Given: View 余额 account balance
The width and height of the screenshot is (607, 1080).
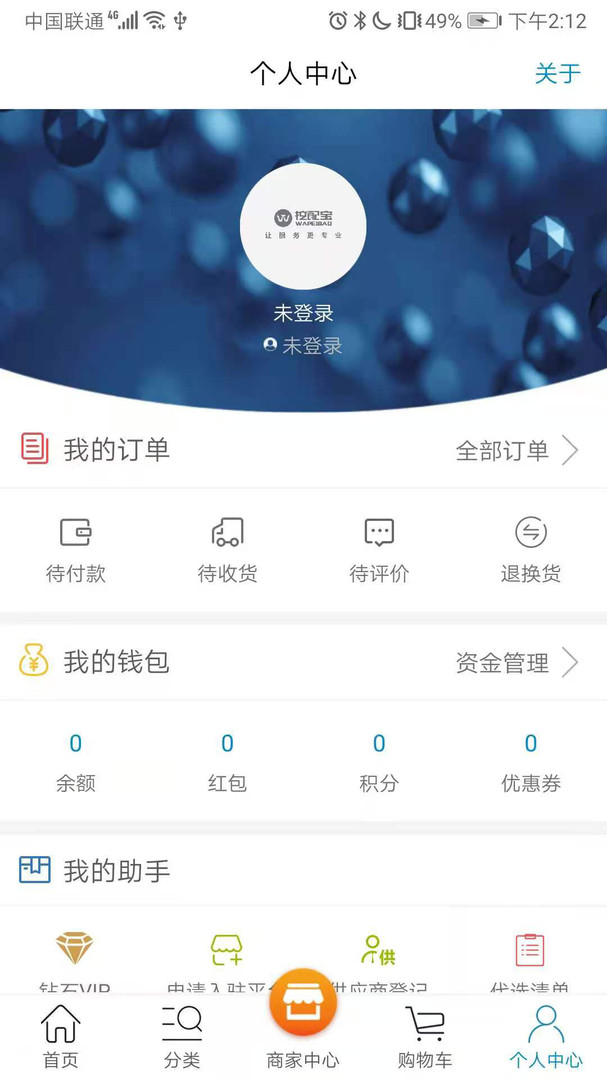Looking at the screenshot, I should click(76, 761).
